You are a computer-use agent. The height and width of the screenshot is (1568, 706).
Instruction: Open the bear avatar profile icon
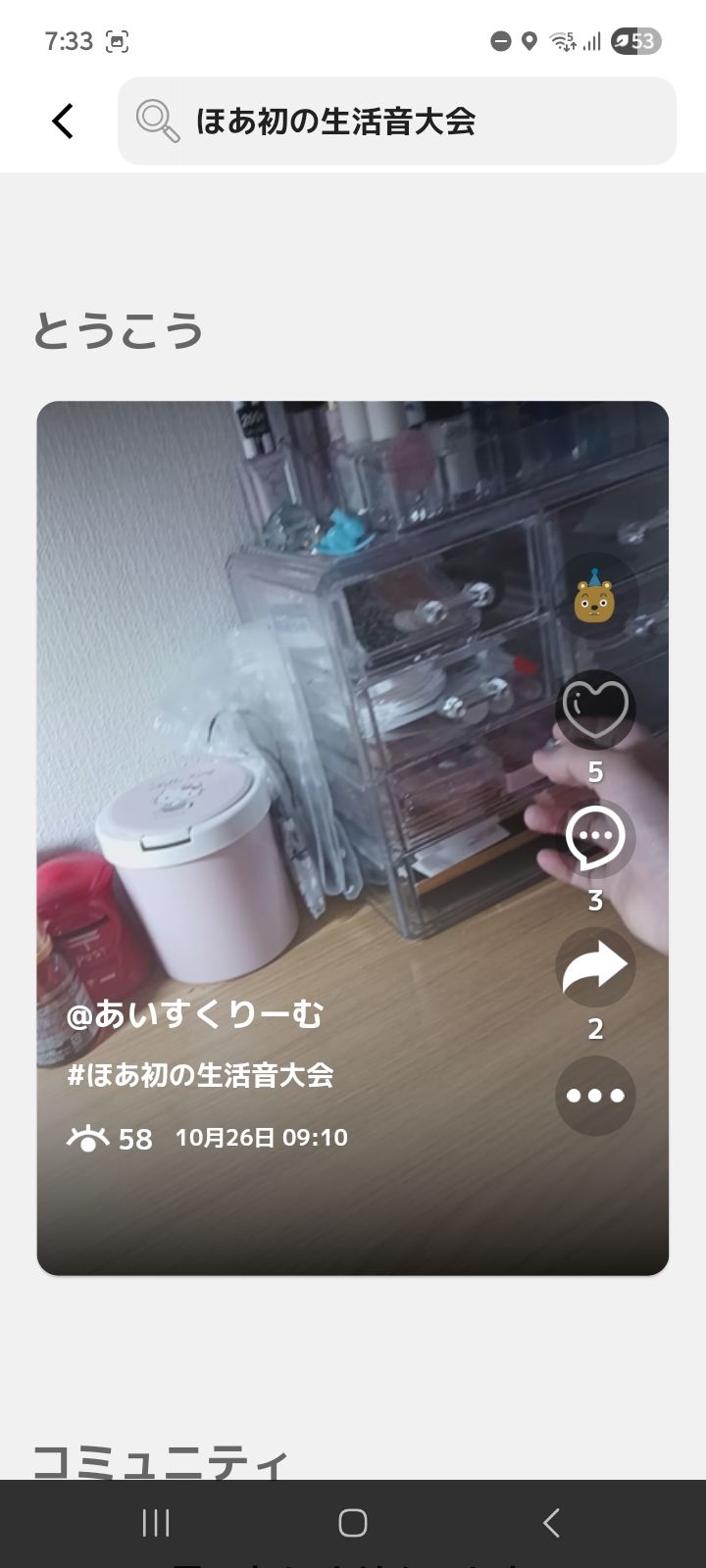[x=594, y=599]
